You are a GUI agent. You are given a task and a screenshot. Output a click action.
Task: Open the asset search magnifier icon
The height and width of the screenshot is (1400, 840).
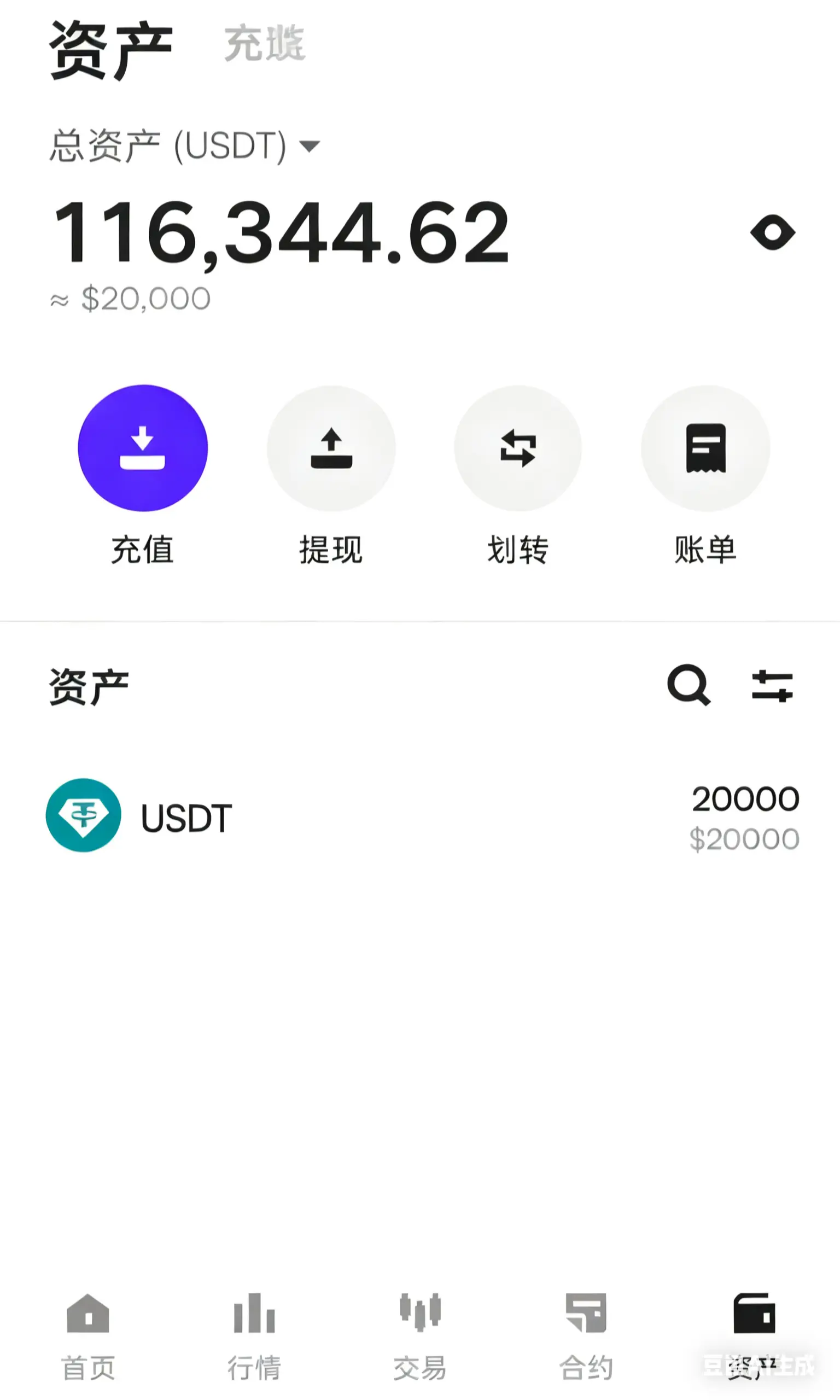[690, 686]
